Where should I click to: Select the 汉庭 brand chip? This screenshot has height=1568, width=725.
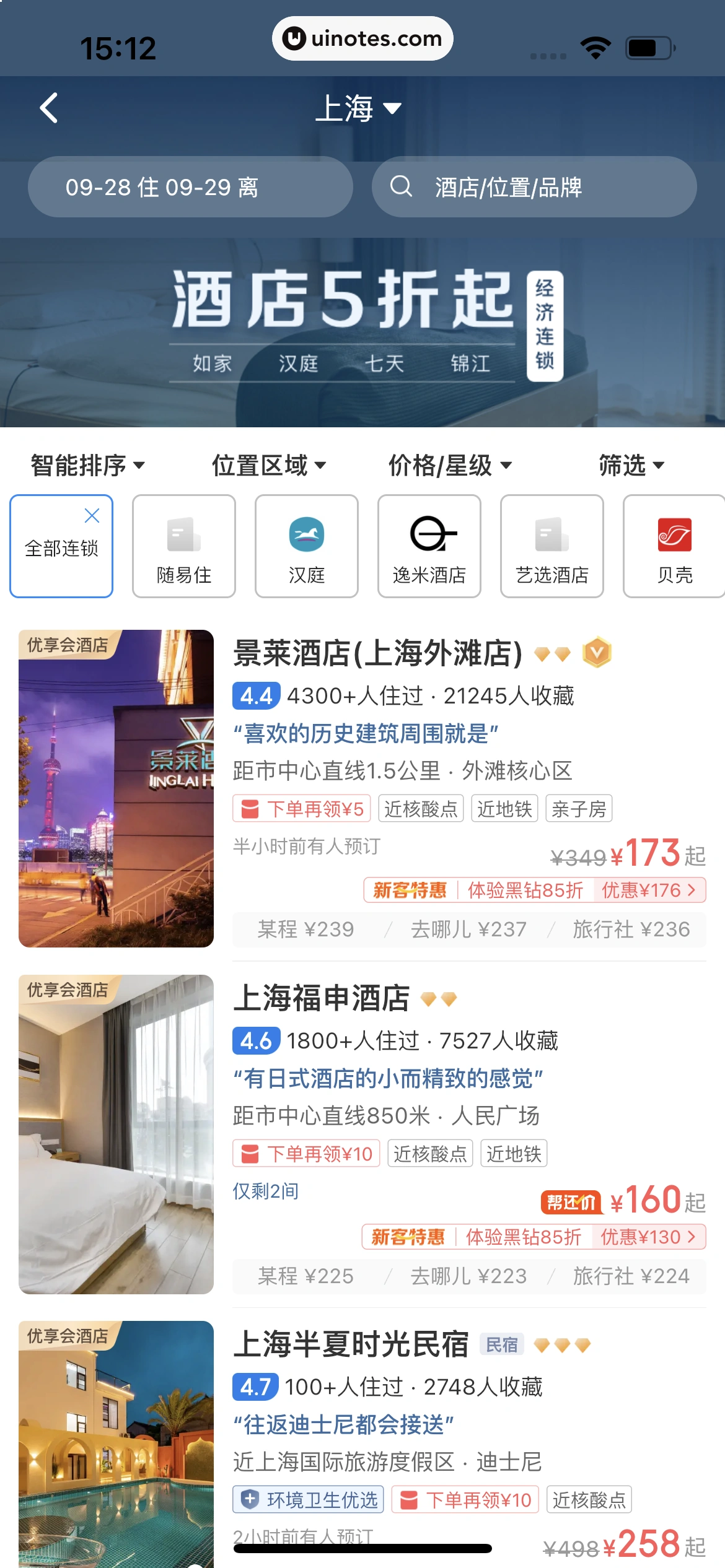tap(307, 546)
